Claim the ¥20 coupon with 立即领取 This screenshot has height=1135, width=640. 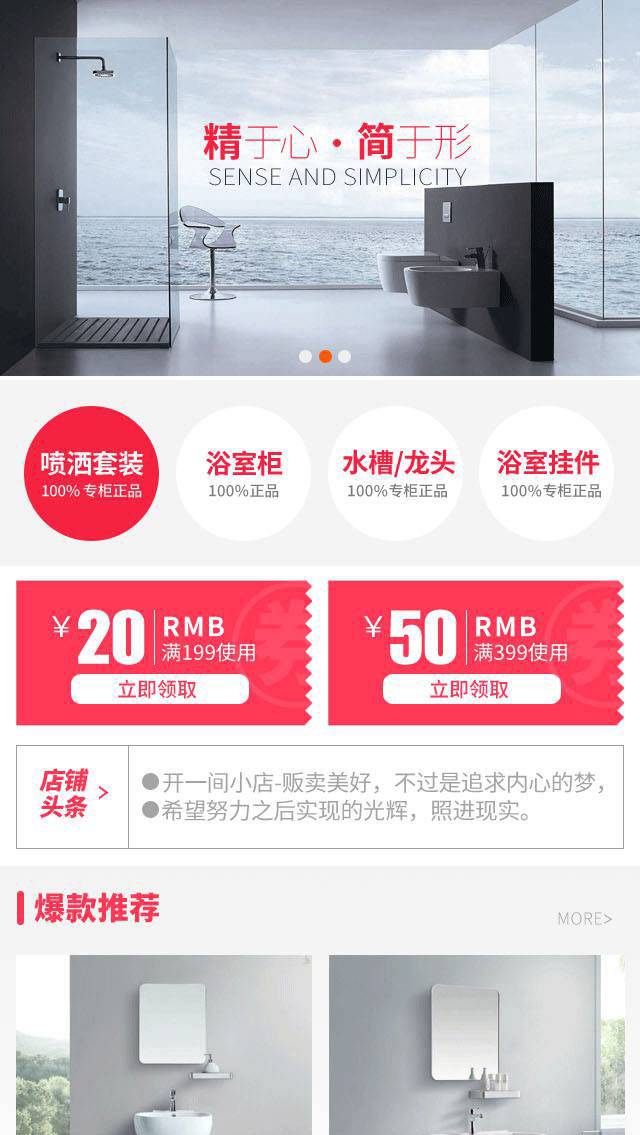point(159,689)
